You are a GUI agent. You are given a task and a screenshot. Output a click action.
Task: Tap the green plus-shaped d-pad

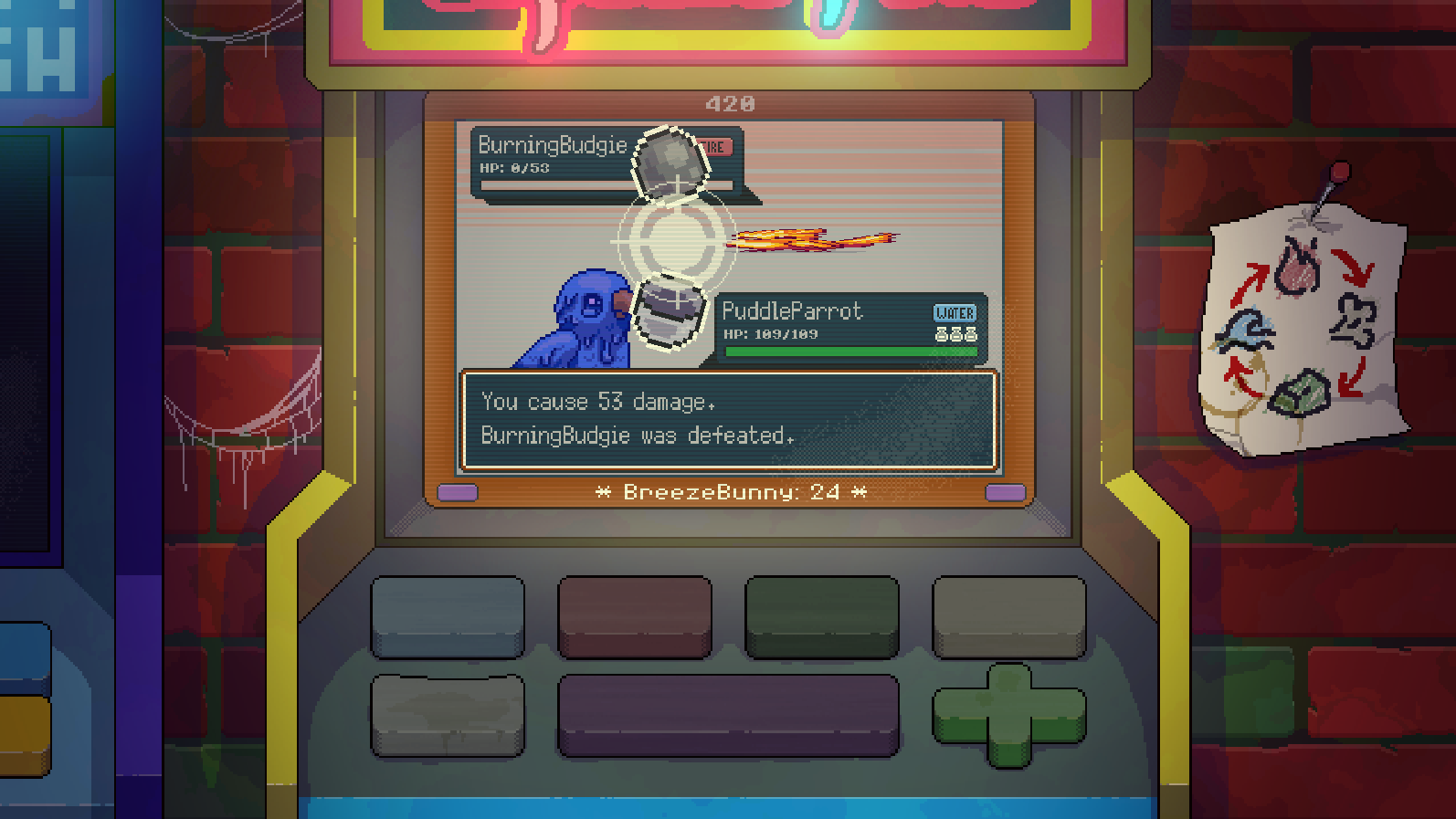[1009, 715]
